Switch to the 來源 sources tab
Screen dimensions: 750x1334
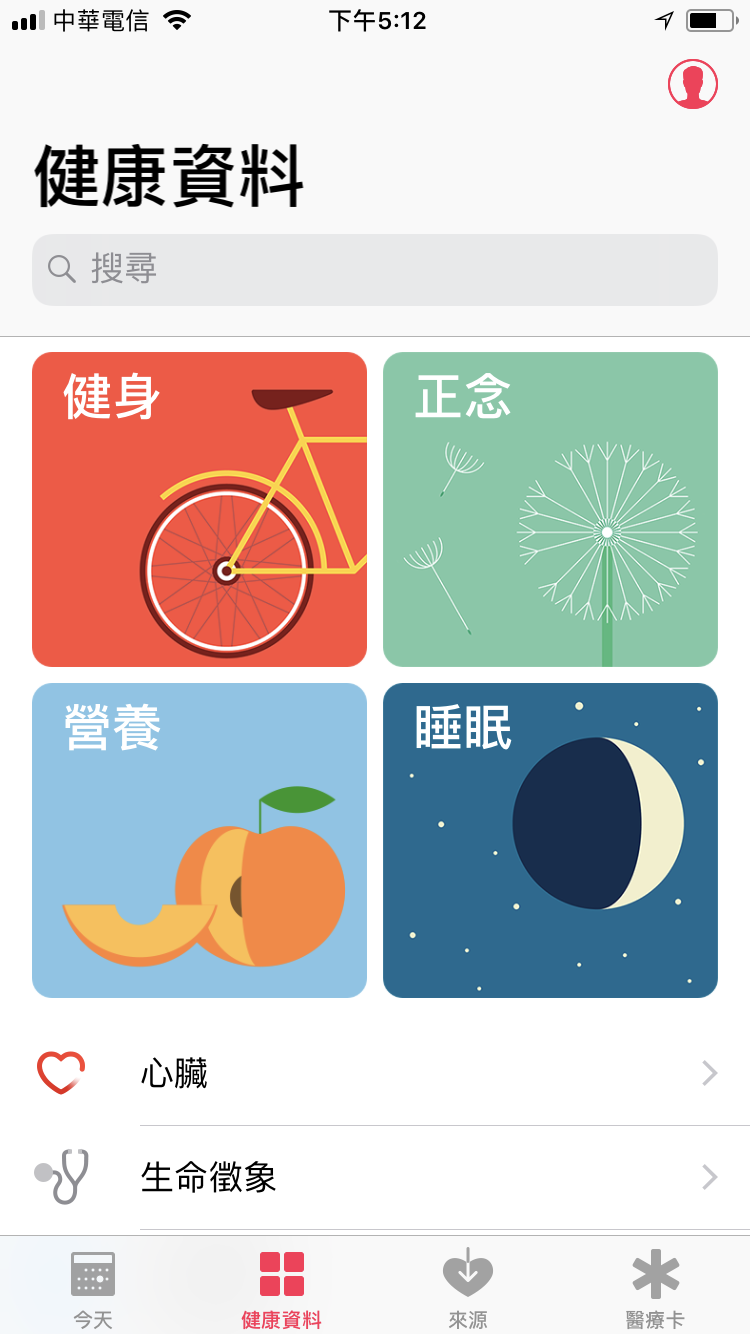(468, 1288)
